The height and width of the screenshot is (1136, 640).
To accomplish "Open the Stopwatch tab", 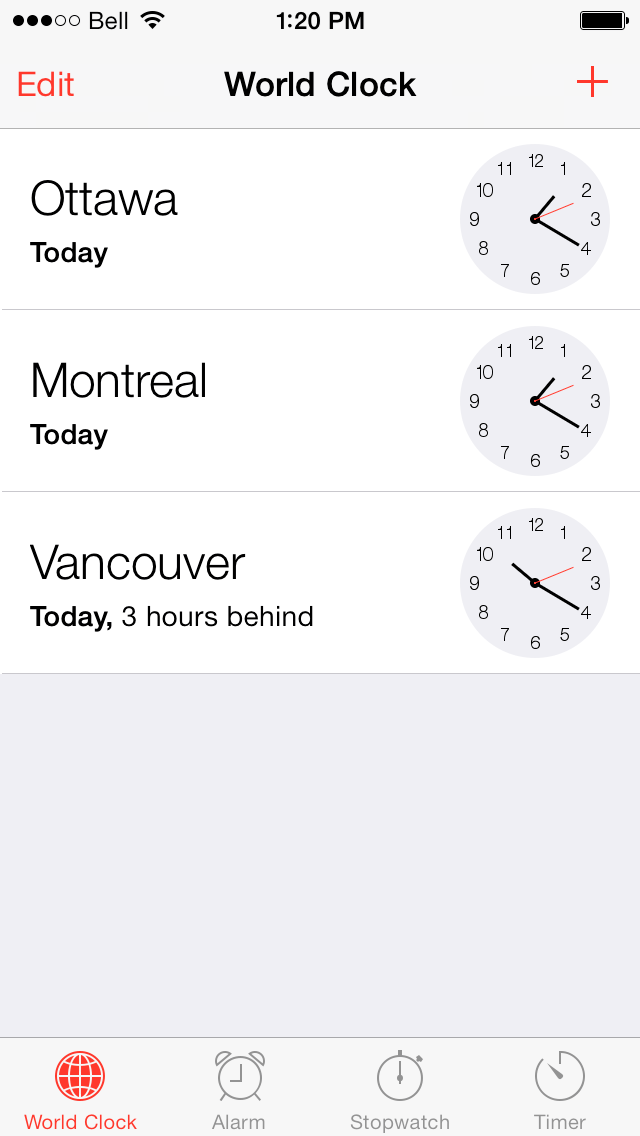I will [x=399, y=1088].
